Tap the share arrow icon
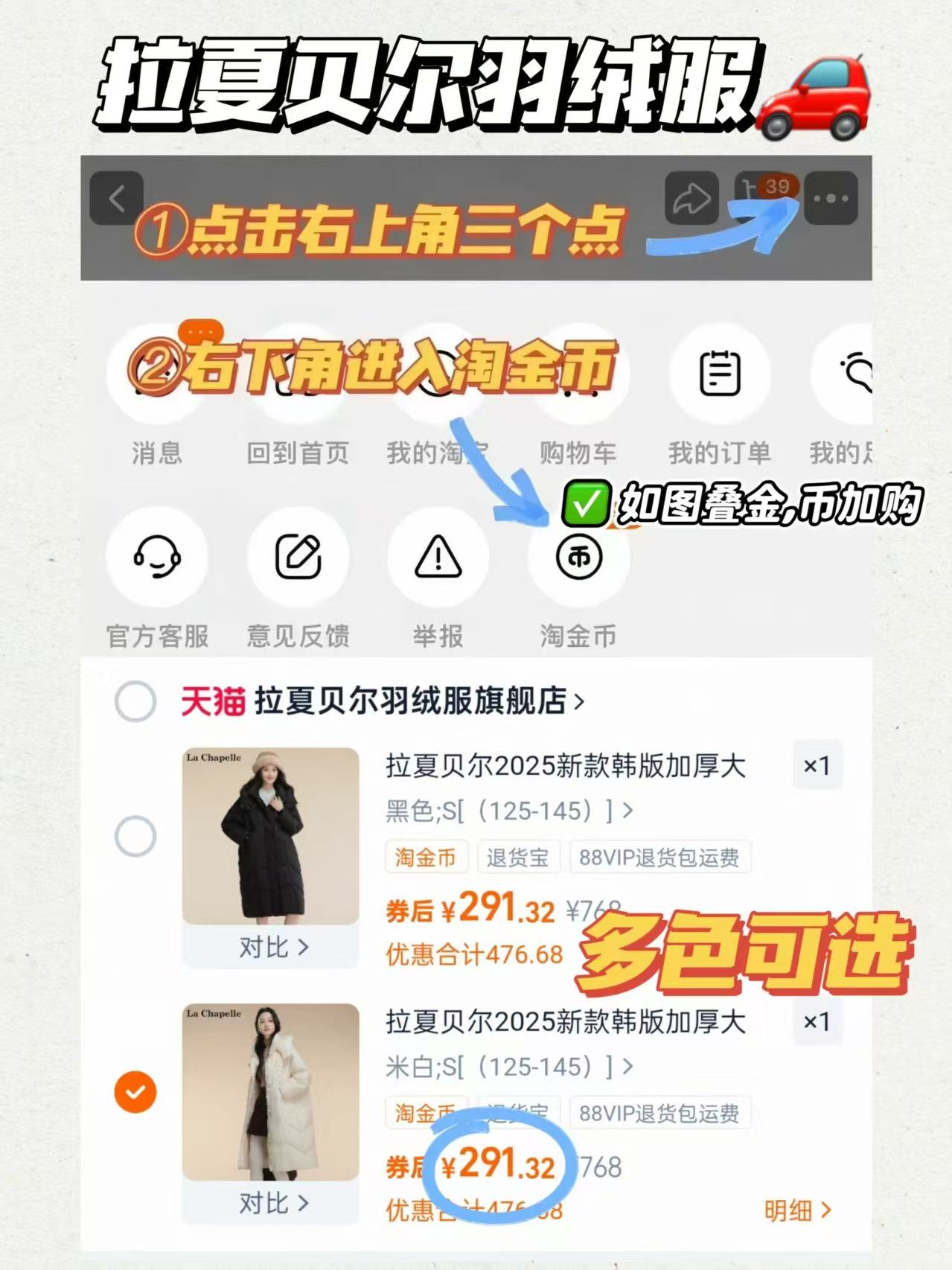 pos(691,198)
